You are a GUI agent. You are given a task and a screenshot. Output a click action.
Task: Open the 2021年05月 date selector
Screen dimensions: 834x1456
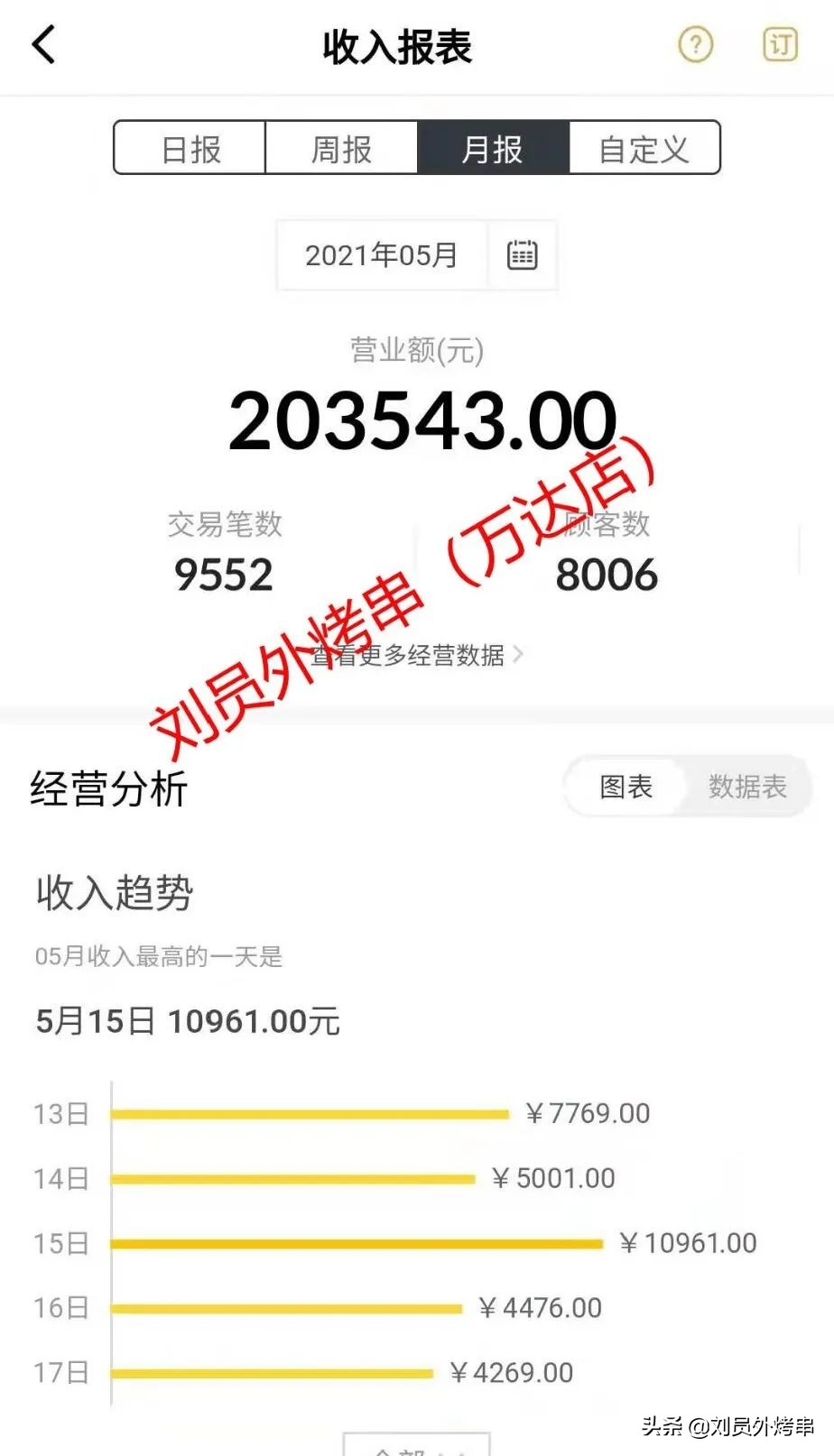[379, 255]
